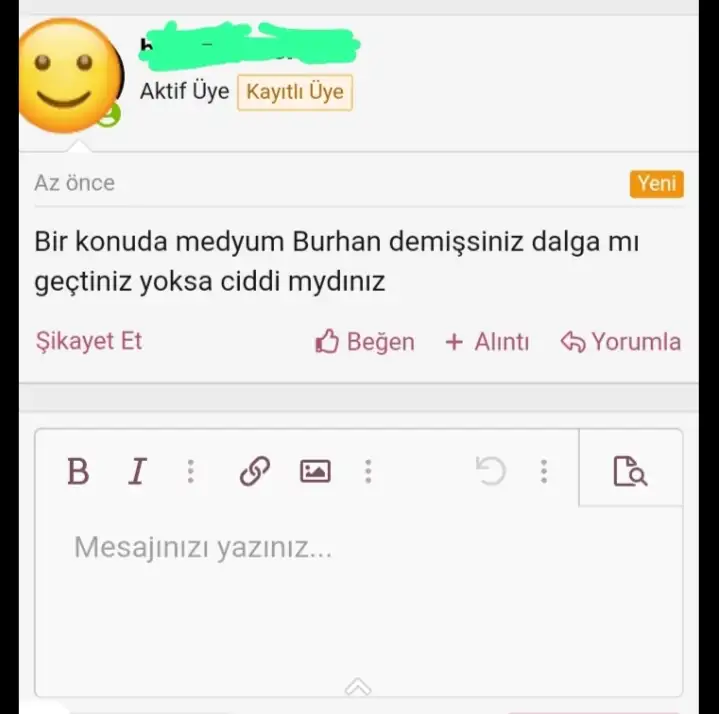
Task: Open the overflow options next to undo
Action: click(x=544, y=471)
